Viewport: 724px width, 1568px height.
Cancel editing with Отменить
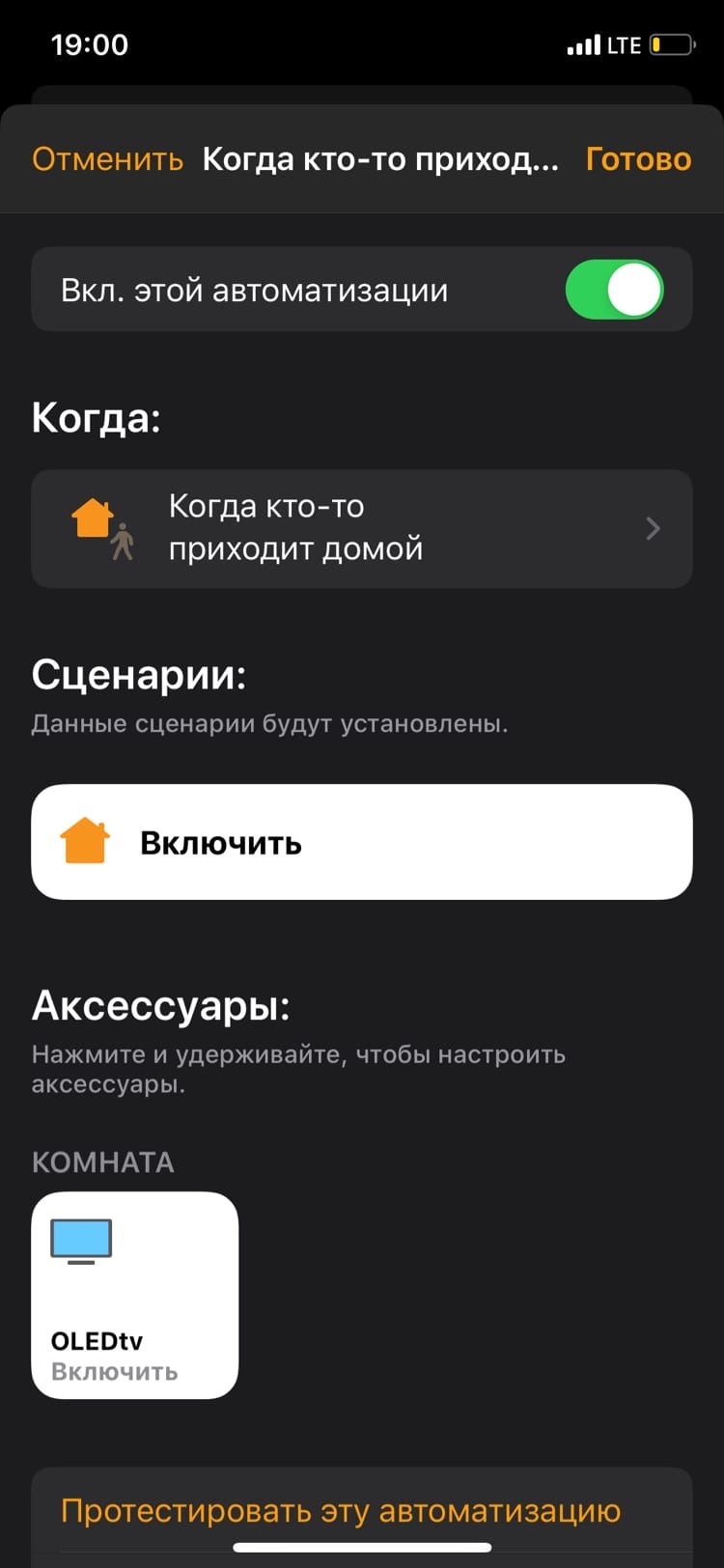[x=107, y=158]
